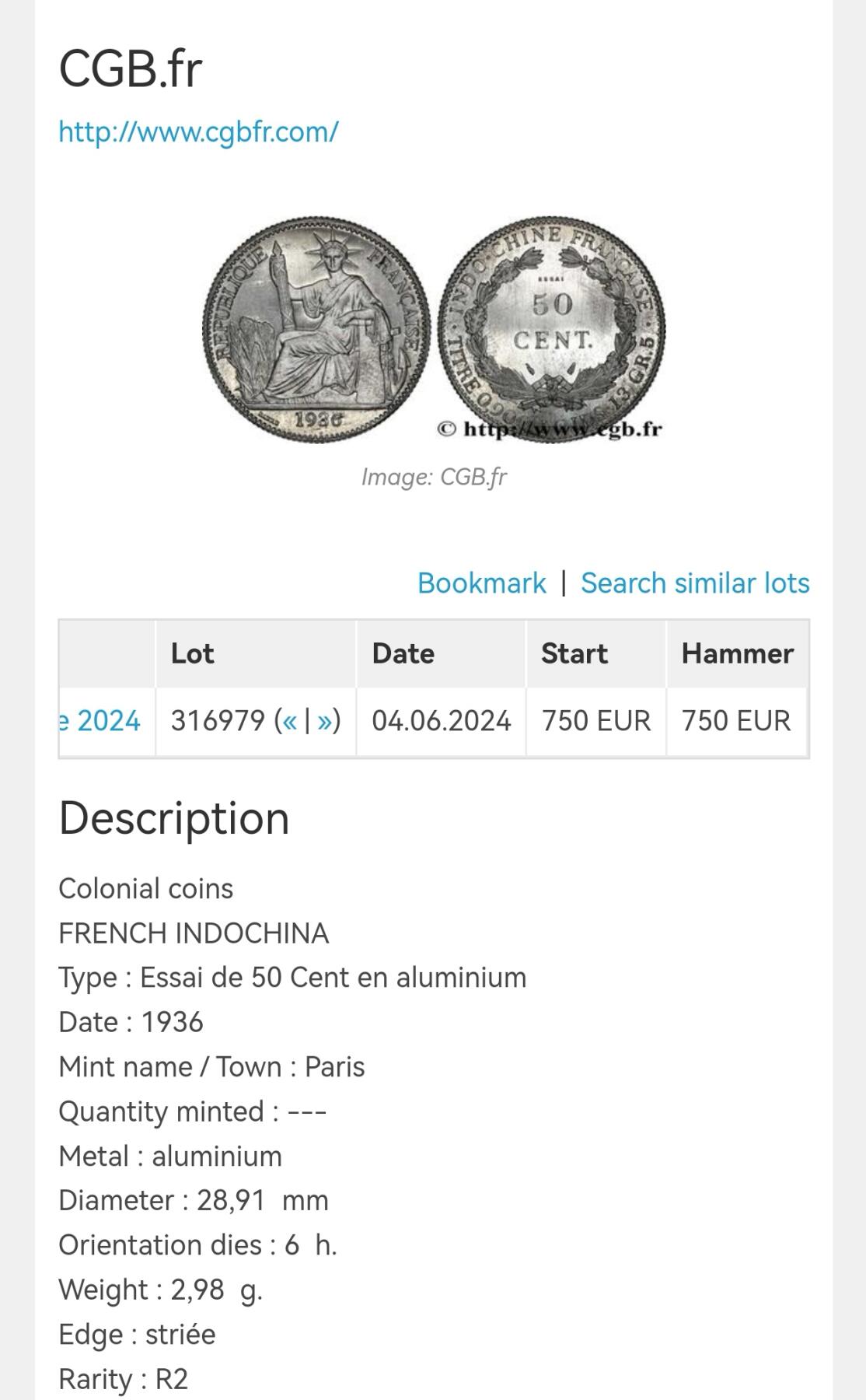Bookmark this lot

coord(481,583)
